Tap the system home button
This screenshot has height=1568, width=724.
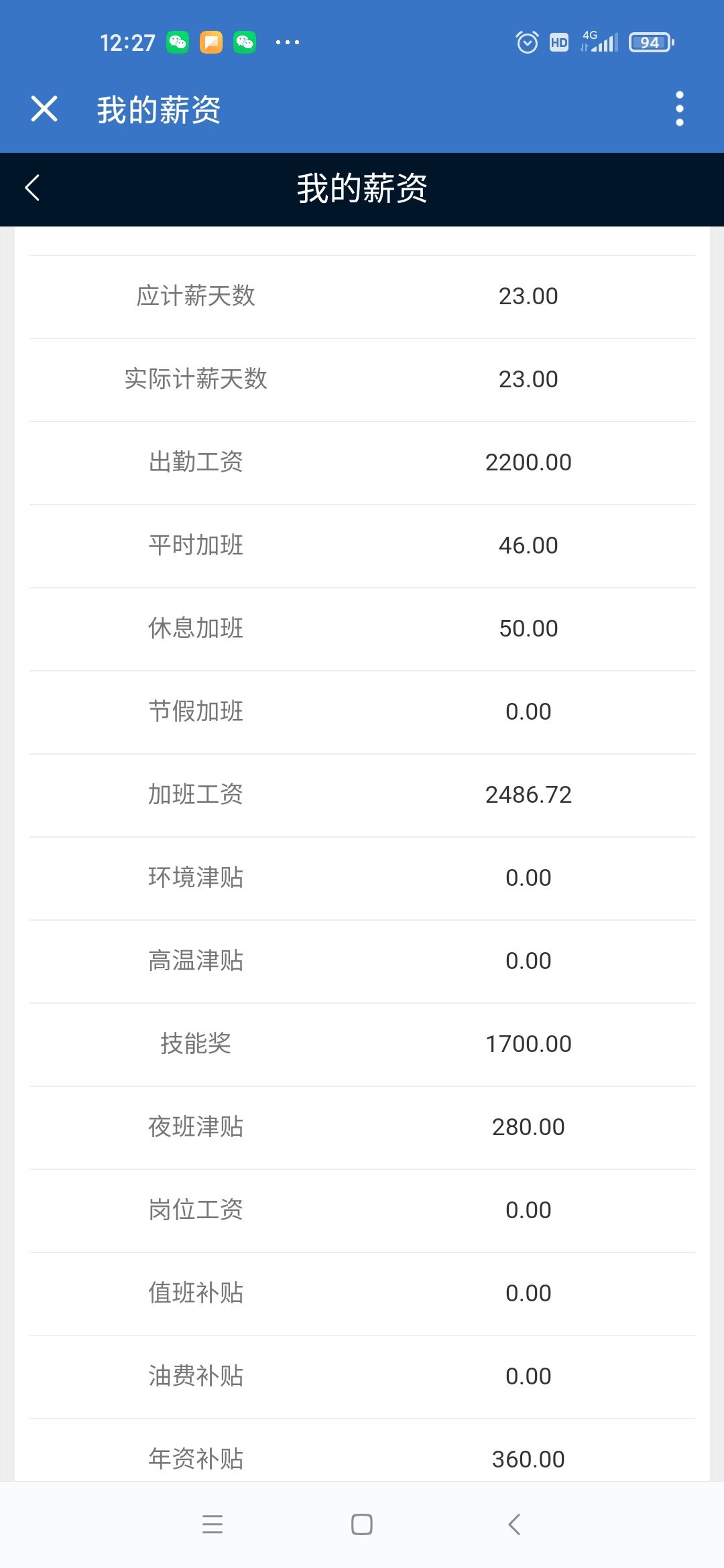pos(362,1524)
